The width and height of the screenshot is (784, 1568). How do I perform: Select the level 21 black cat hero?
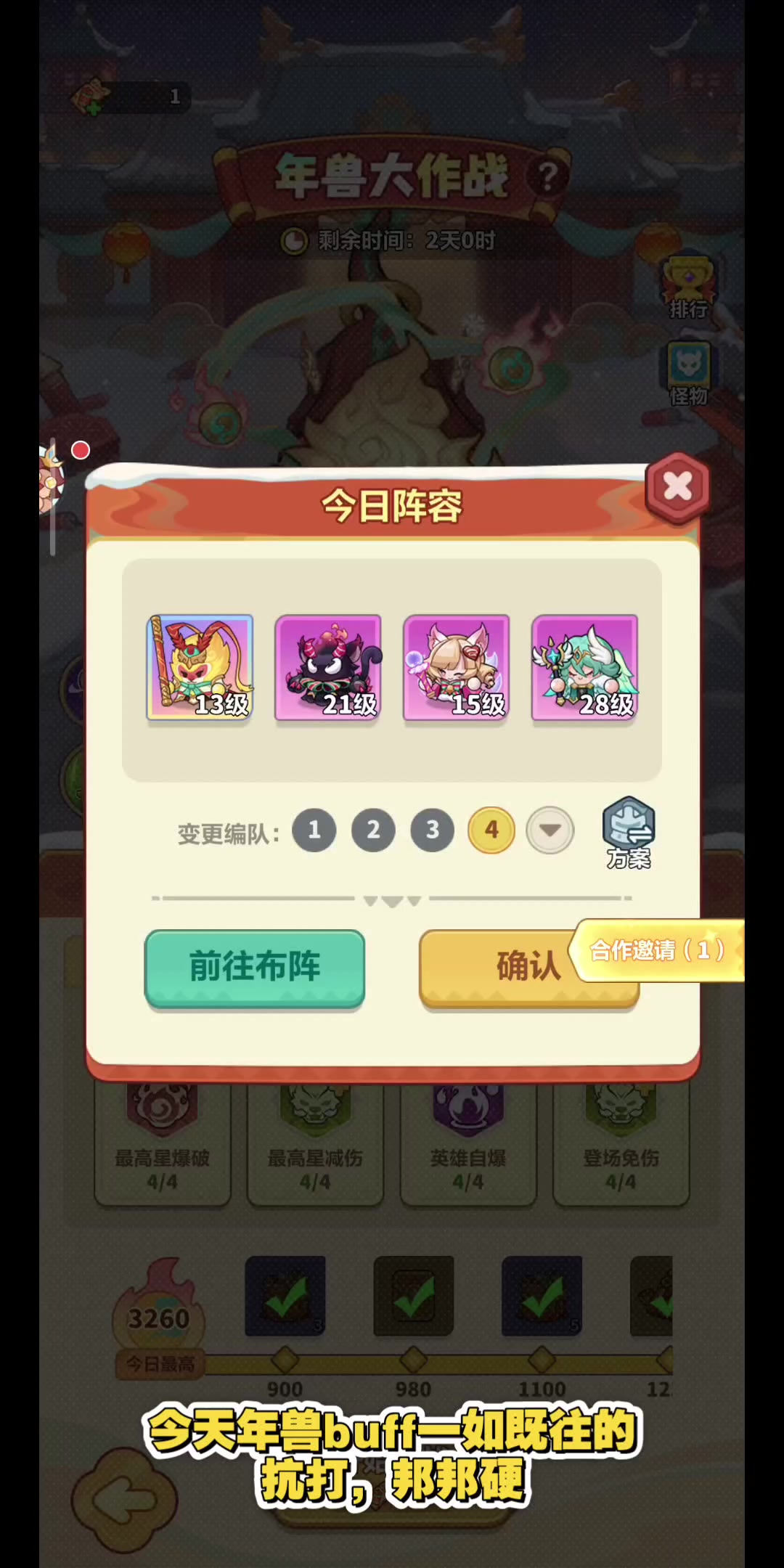click(x=328, y=667)
